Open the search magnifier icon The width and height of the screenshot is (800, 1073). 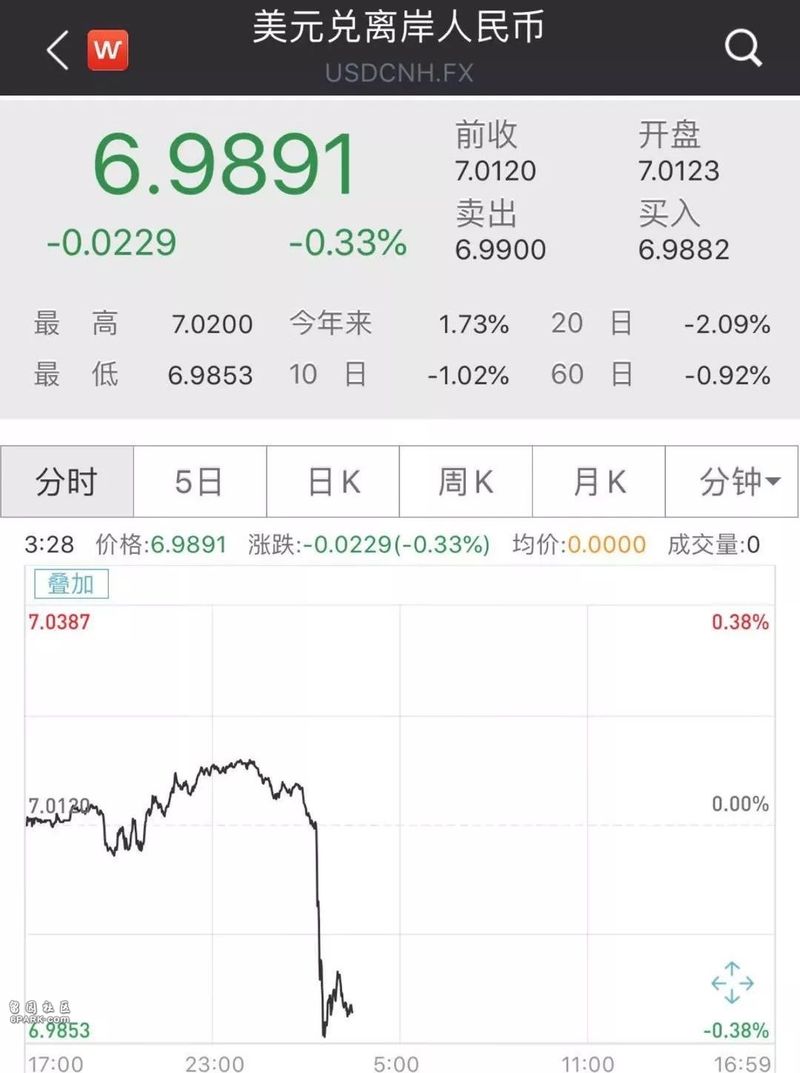(x=743, y=47)
